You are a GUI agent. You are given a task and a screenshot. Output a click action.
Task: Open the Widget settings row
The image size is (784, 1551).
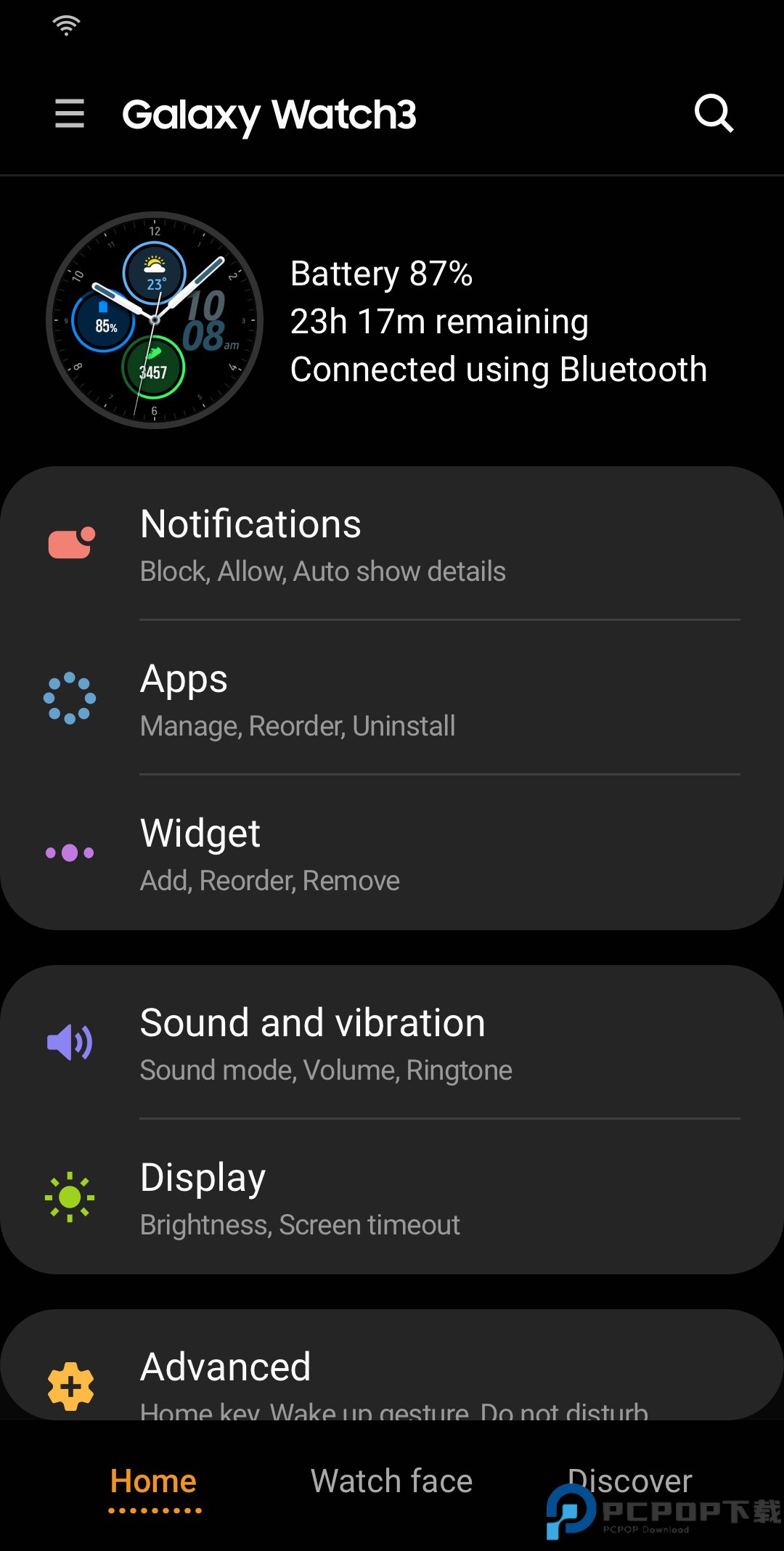[x=392, y=853]
